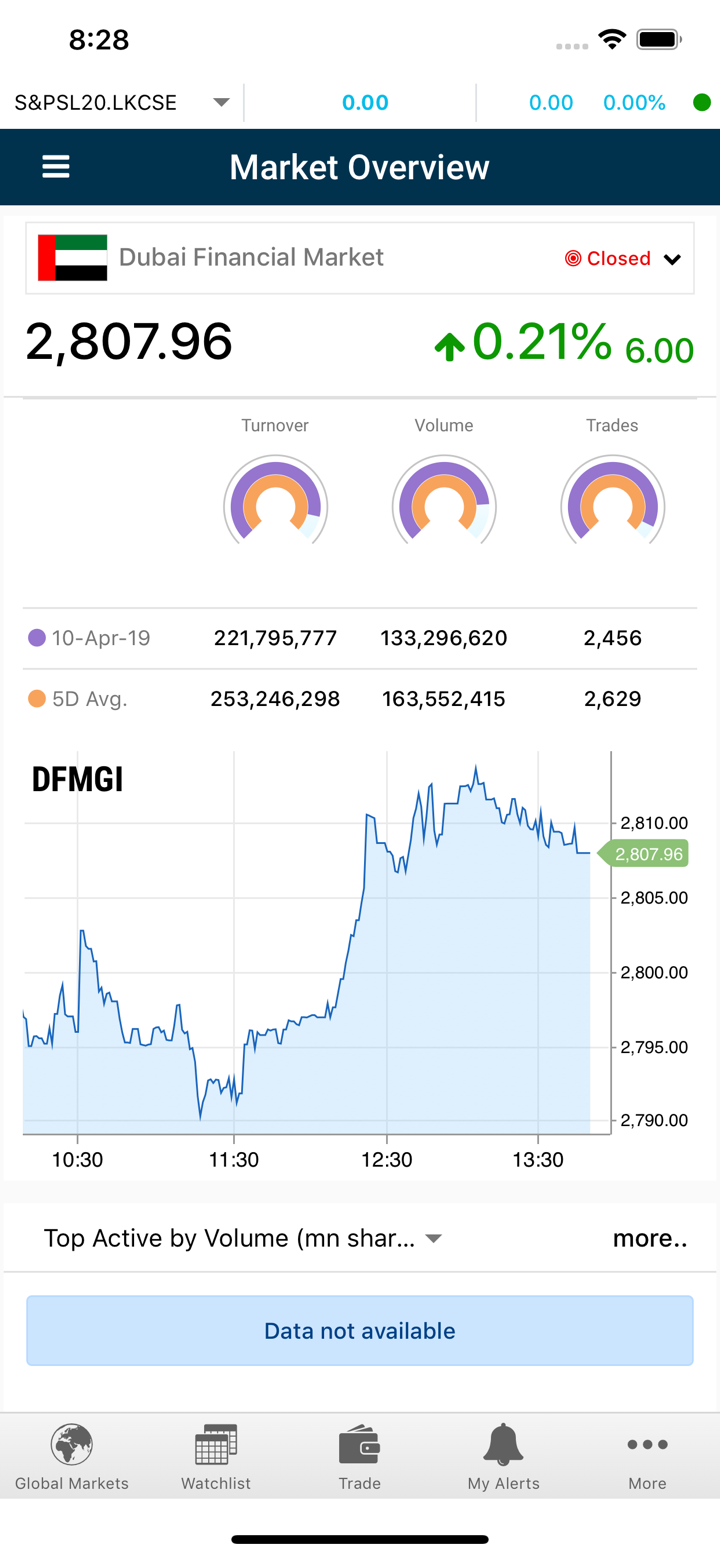720x1558 pixels.
Task: Open the Trade tab
Action: [x=360, y=1458]
